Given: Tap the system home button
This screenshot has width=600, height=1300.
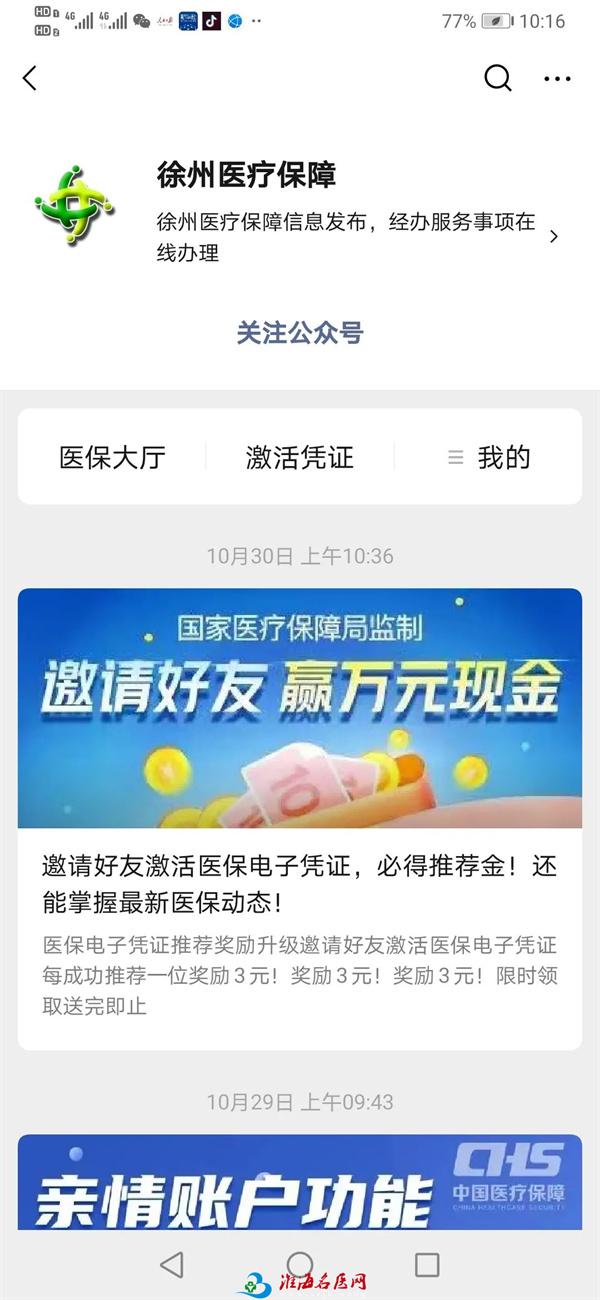Looking at the screenshot, I should [x=300, y=1264].
